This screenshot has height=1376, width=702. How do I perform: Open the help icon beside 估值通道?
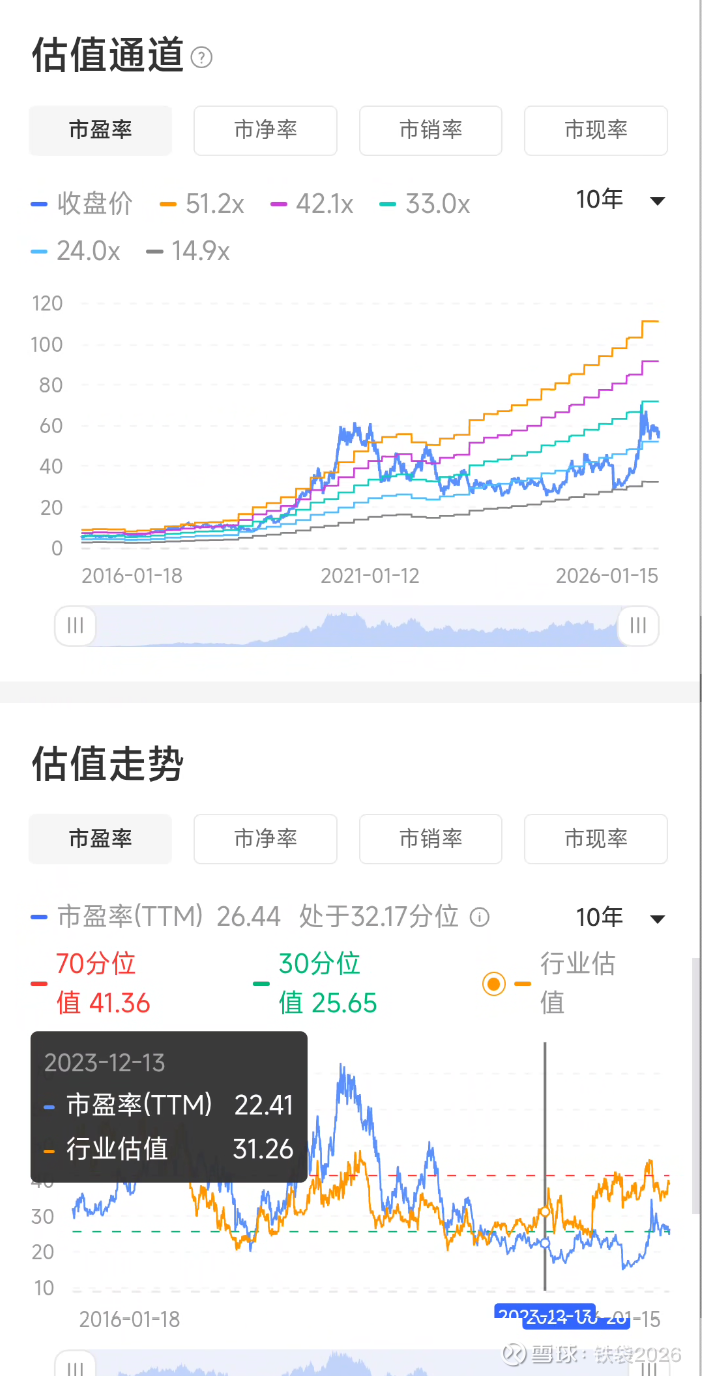tap(202, 57)
